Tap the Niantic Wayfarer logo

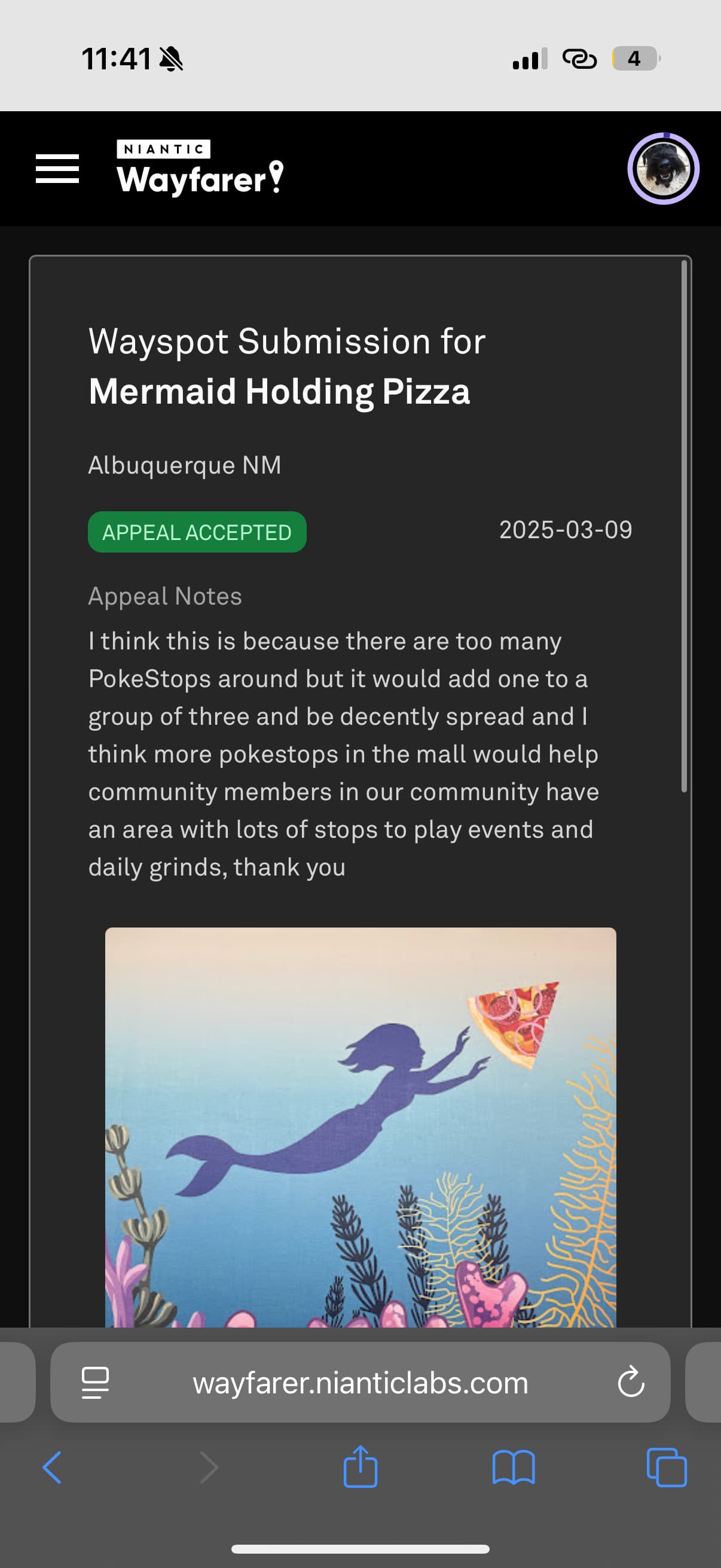coord(200,167)
